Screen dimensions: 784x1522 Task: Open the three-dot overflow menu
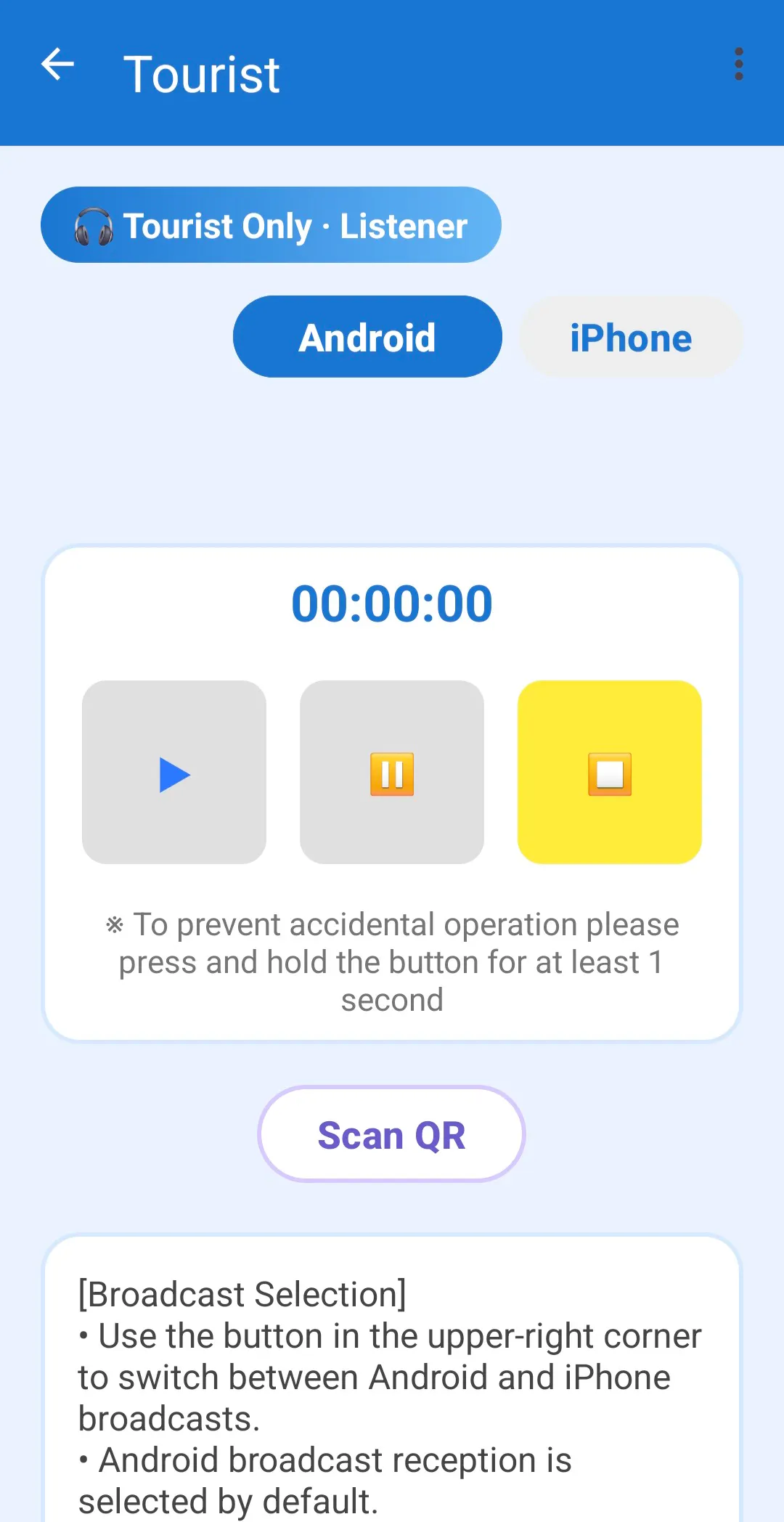tap(738, 65)
